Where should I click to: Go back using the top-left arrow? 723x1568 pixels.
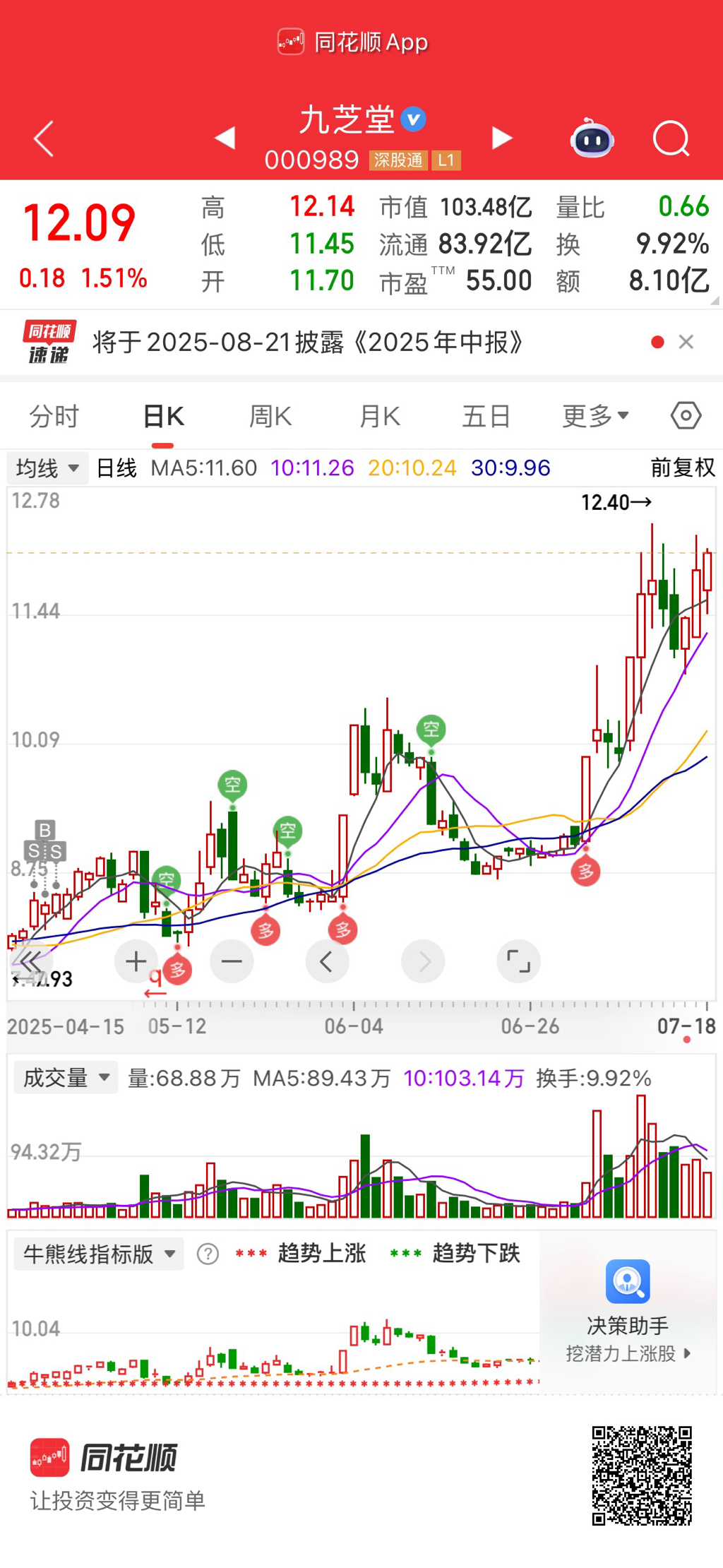tap(44, 138)
